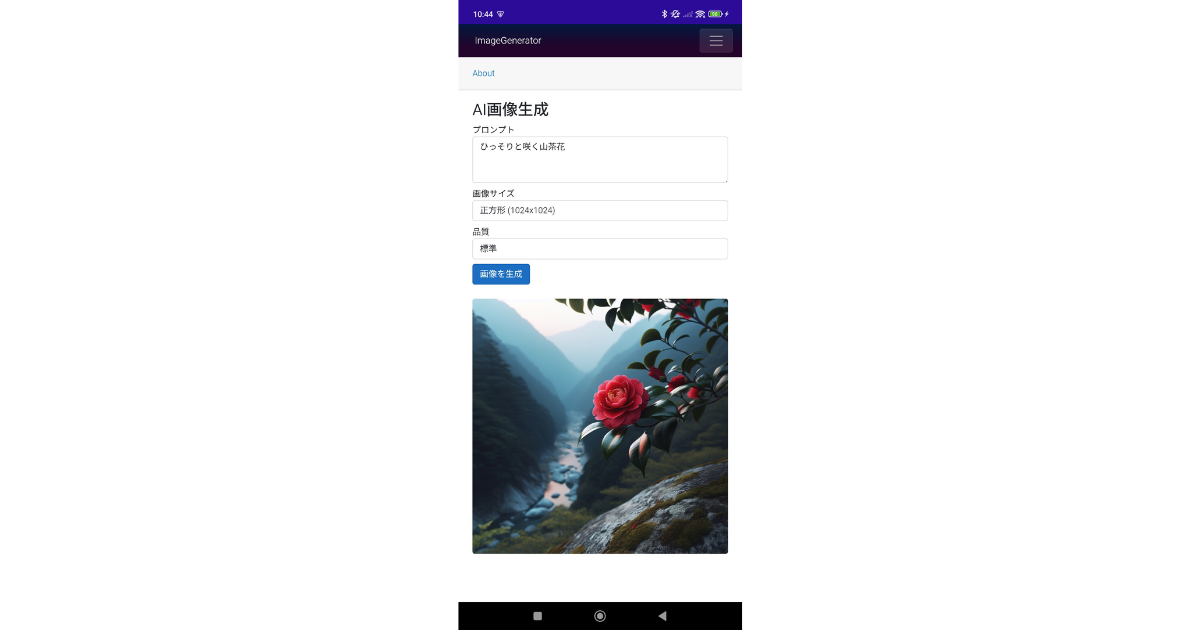Tap the 画像を生成 button
This screenshot has width=1200, height=630.
[x=501, y=274]
